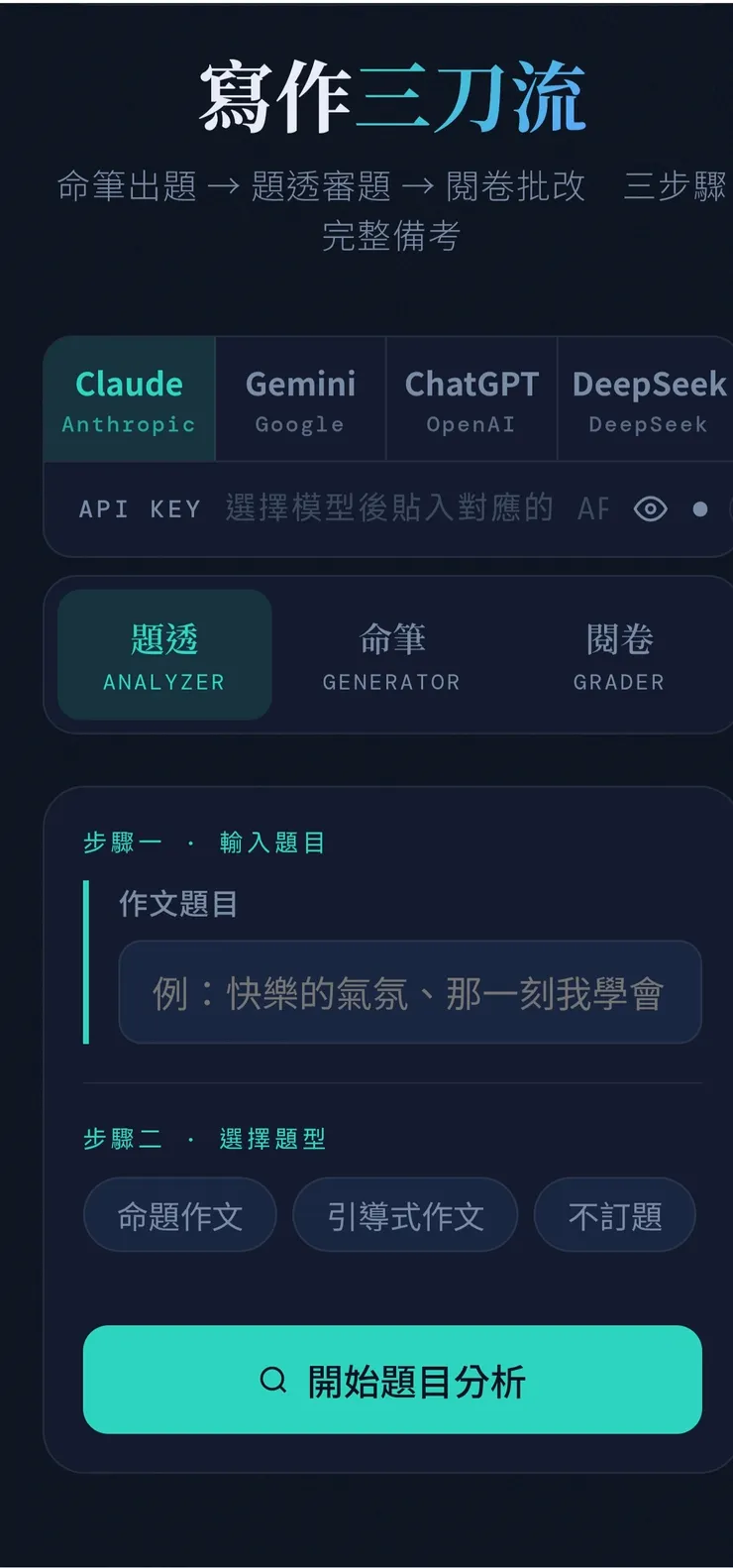Image resolution: width=733 pixels, height=1568 pixels.
Task: Open the 題透 ANALYZER mode tab
Action: pyautogui.click(x=163, y=654)
